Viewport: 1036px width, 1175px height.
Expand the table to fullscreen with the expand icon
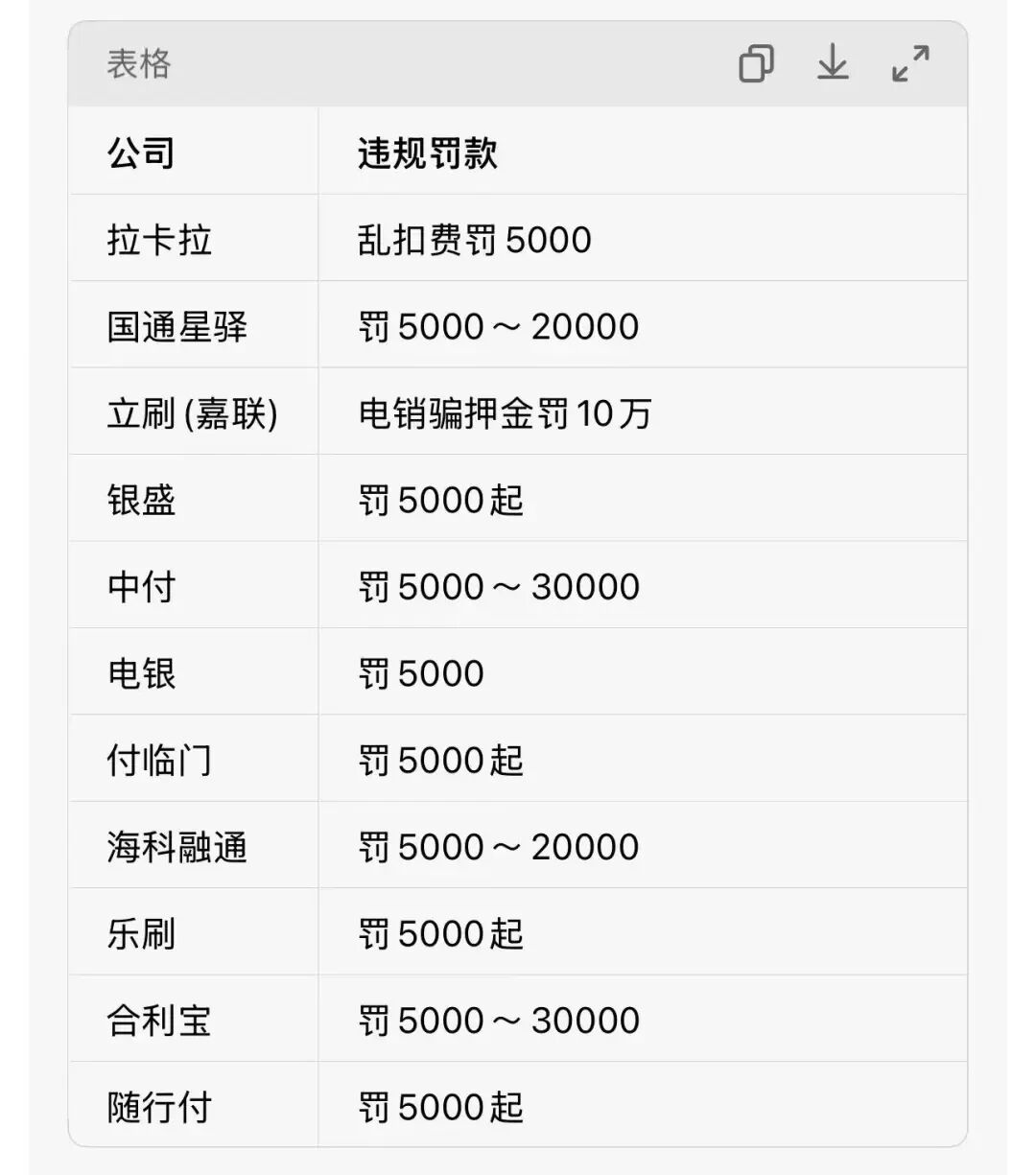point(907,64)
